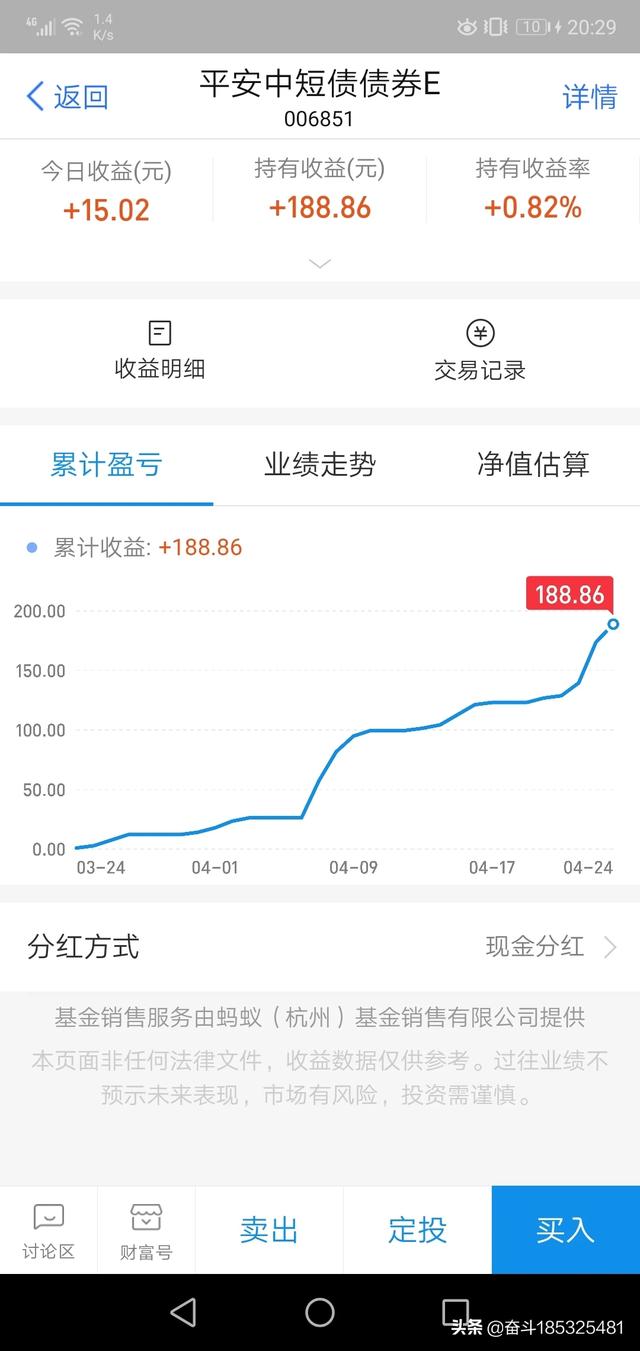Open 收益明细 earnings breakdown
Screen dimensions: 640x1351
[x=160, y=350]
